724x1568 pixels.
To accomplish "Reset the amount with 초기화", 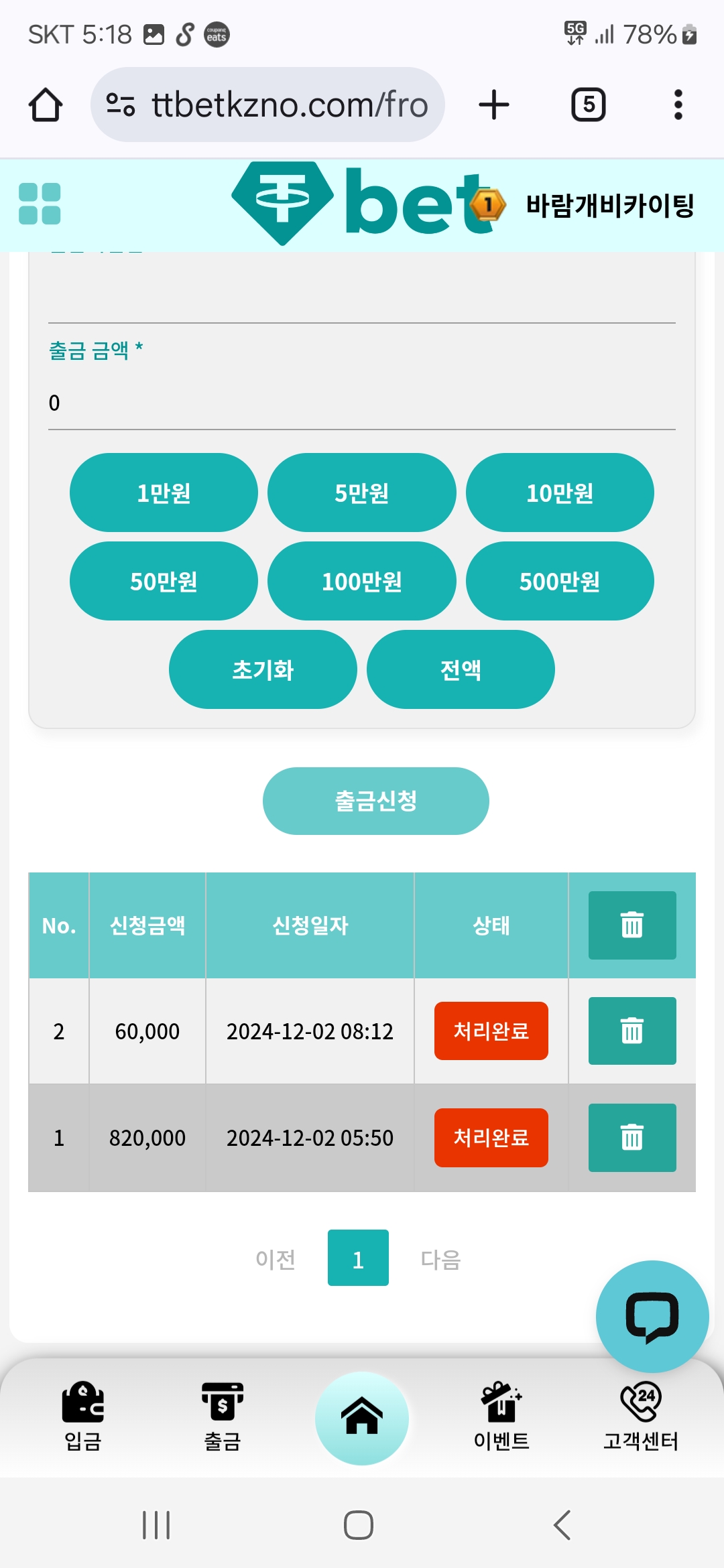I will tap(263, 669).
